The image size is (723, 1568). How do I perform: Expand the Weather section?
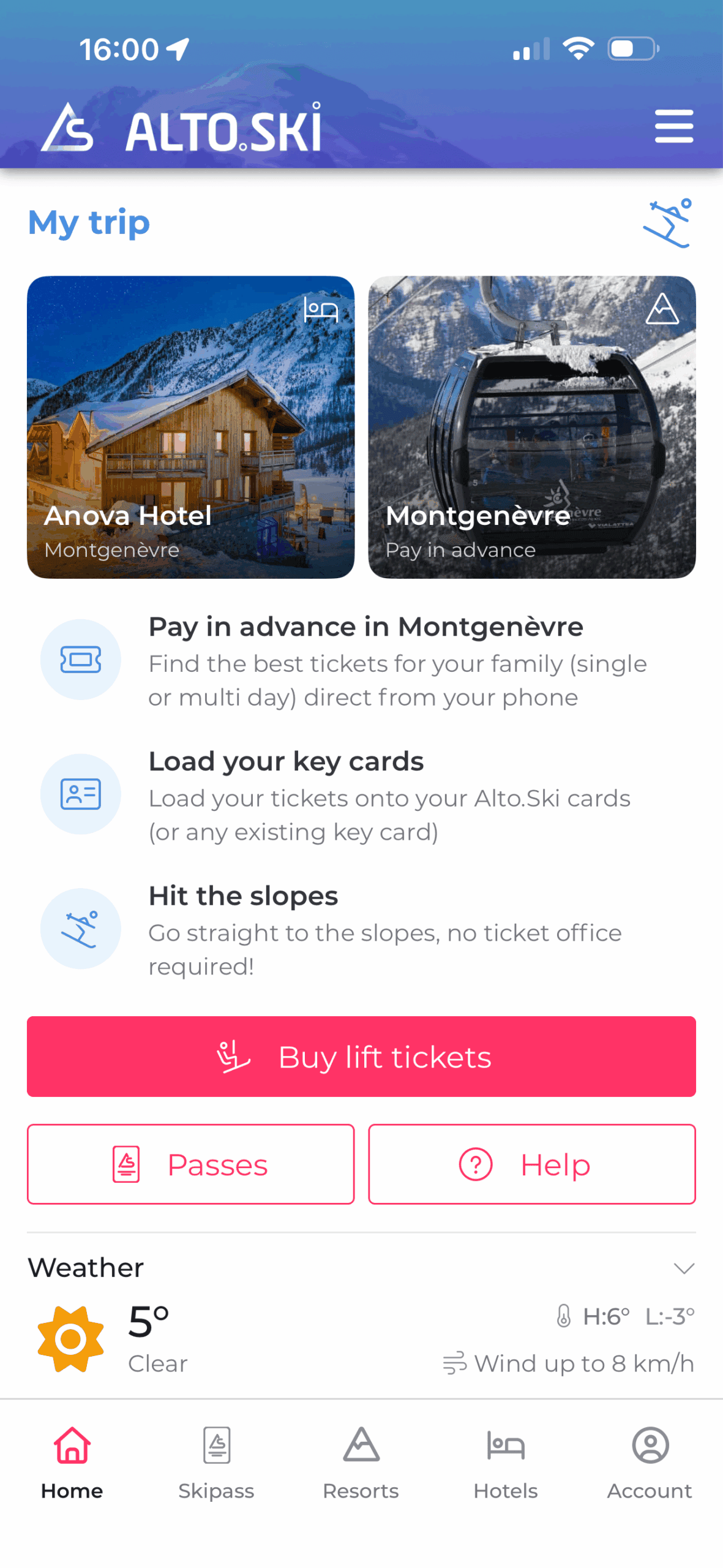683,1267
